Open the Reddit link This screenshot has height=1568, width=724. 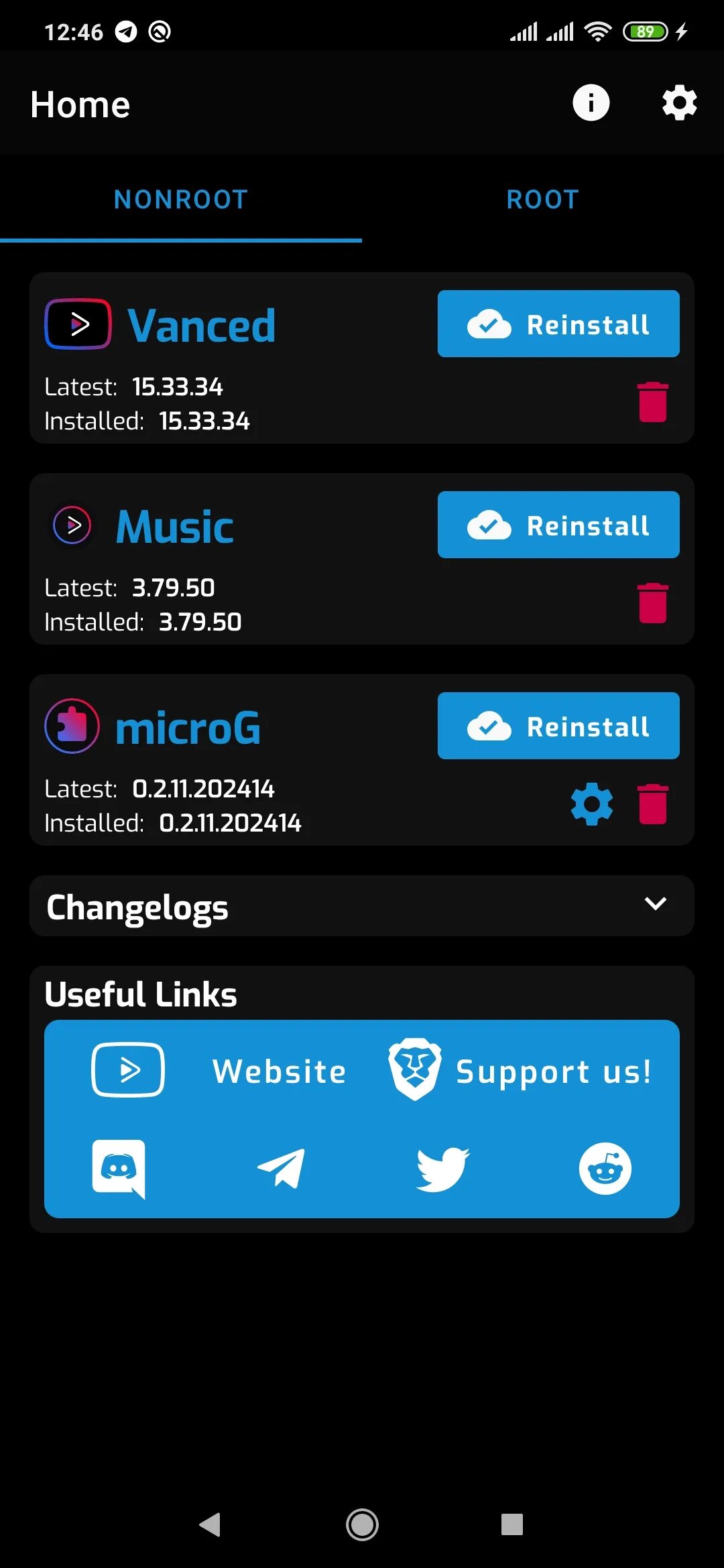tap(605, 1169)
